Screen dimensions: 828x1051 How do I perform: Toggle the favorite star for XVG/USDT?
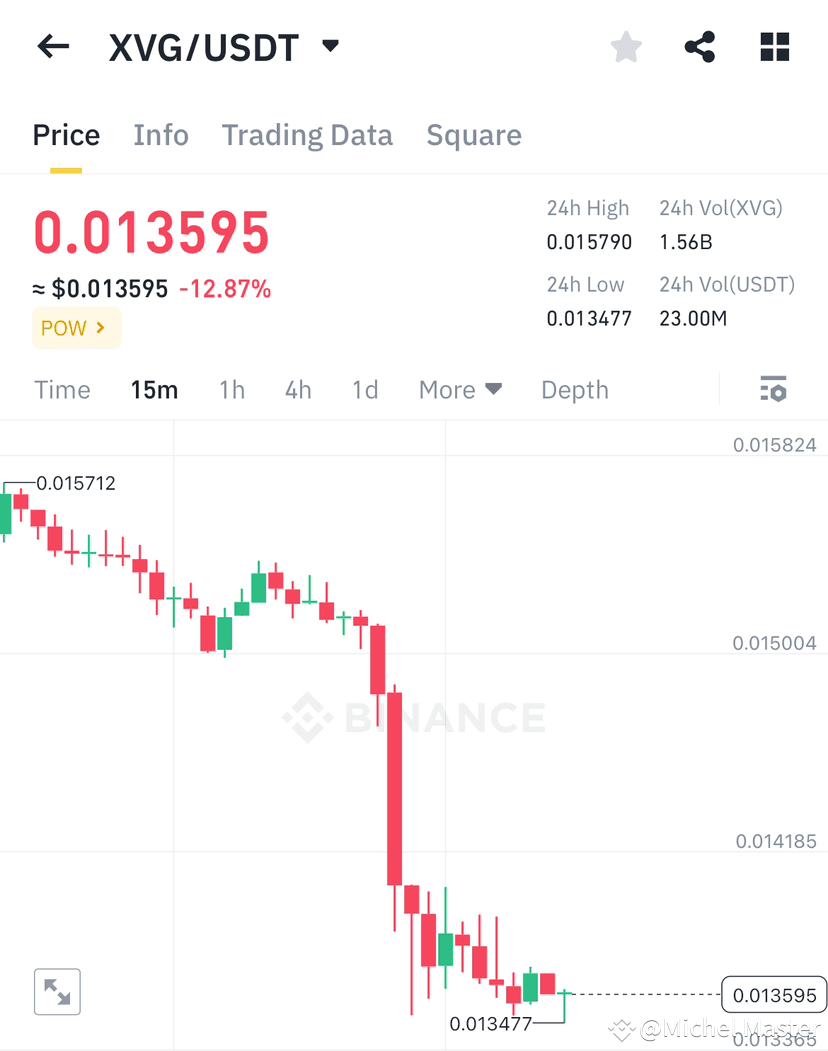pyautogui.click(x=625, y=46)
